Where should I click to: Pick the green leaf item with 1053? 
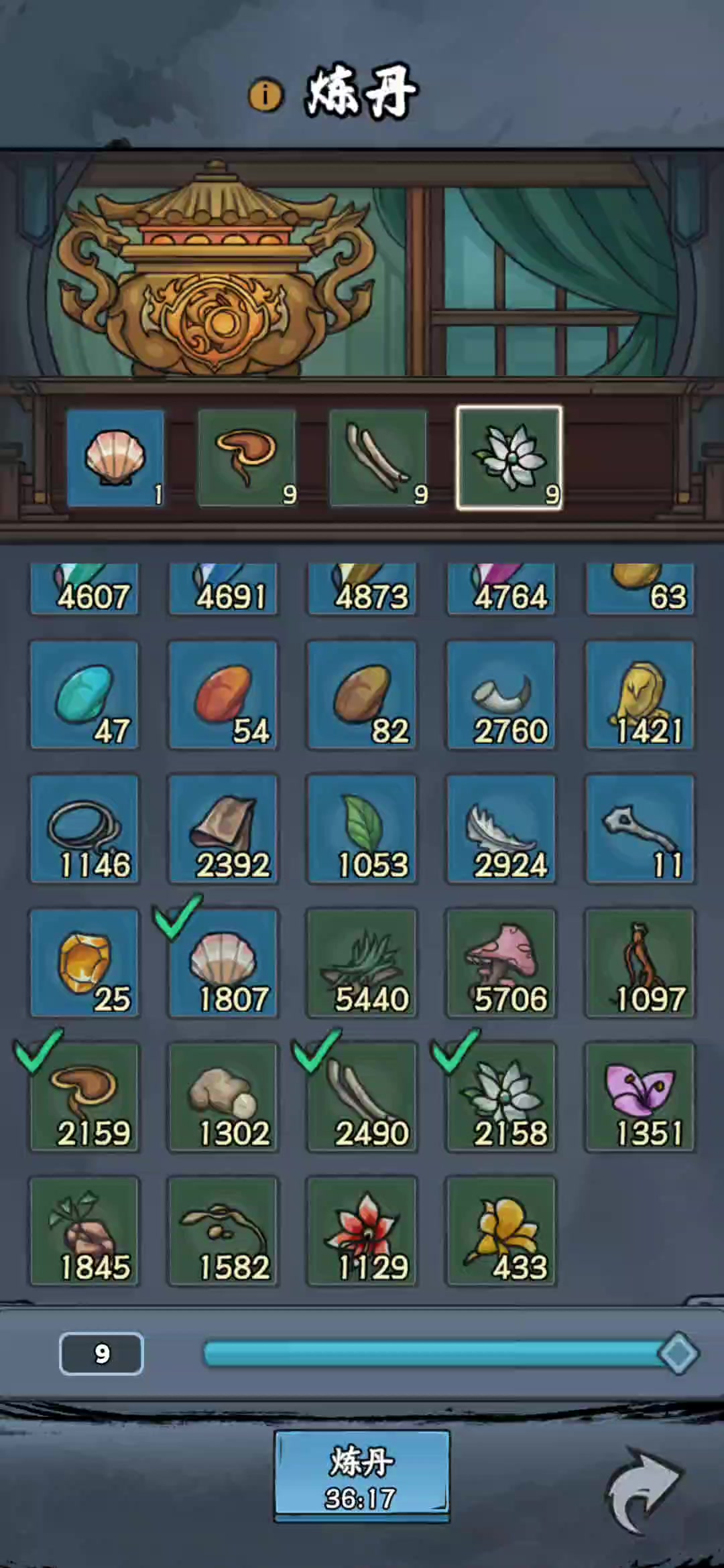[x=362, y=830]
